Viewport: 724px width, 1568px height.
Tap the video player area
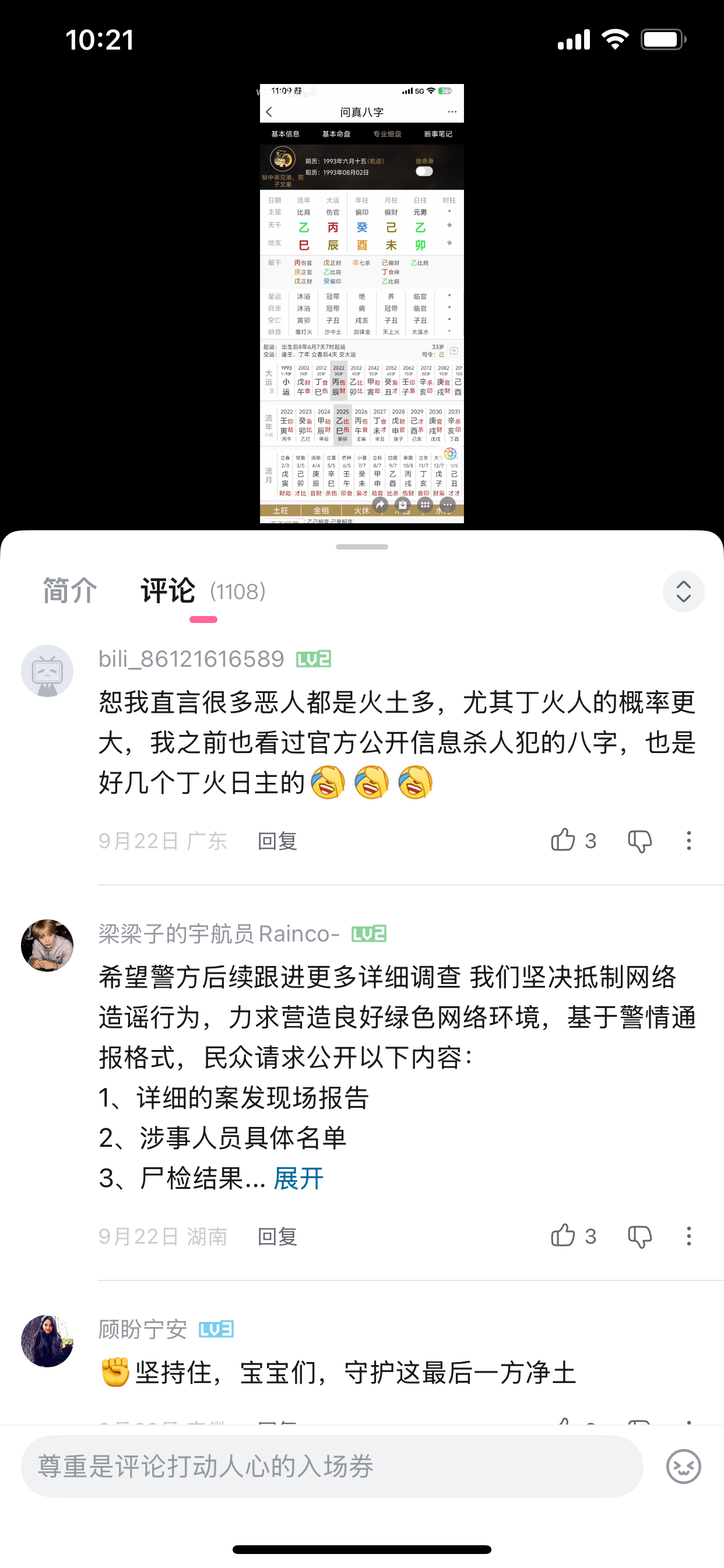(x=361, y=303)
